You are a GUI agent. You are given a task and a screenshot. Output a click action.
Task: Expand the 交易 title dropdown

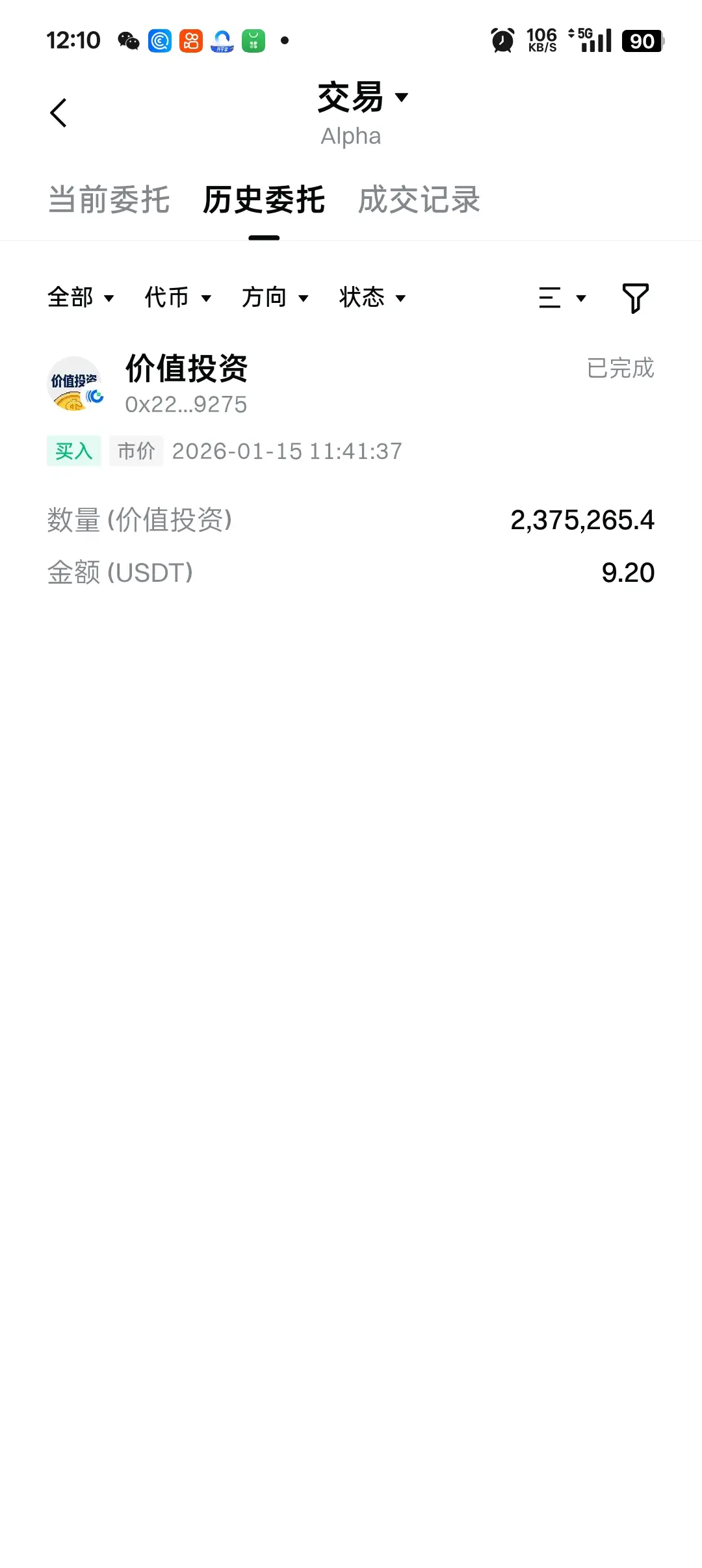(x=362, y=98)
